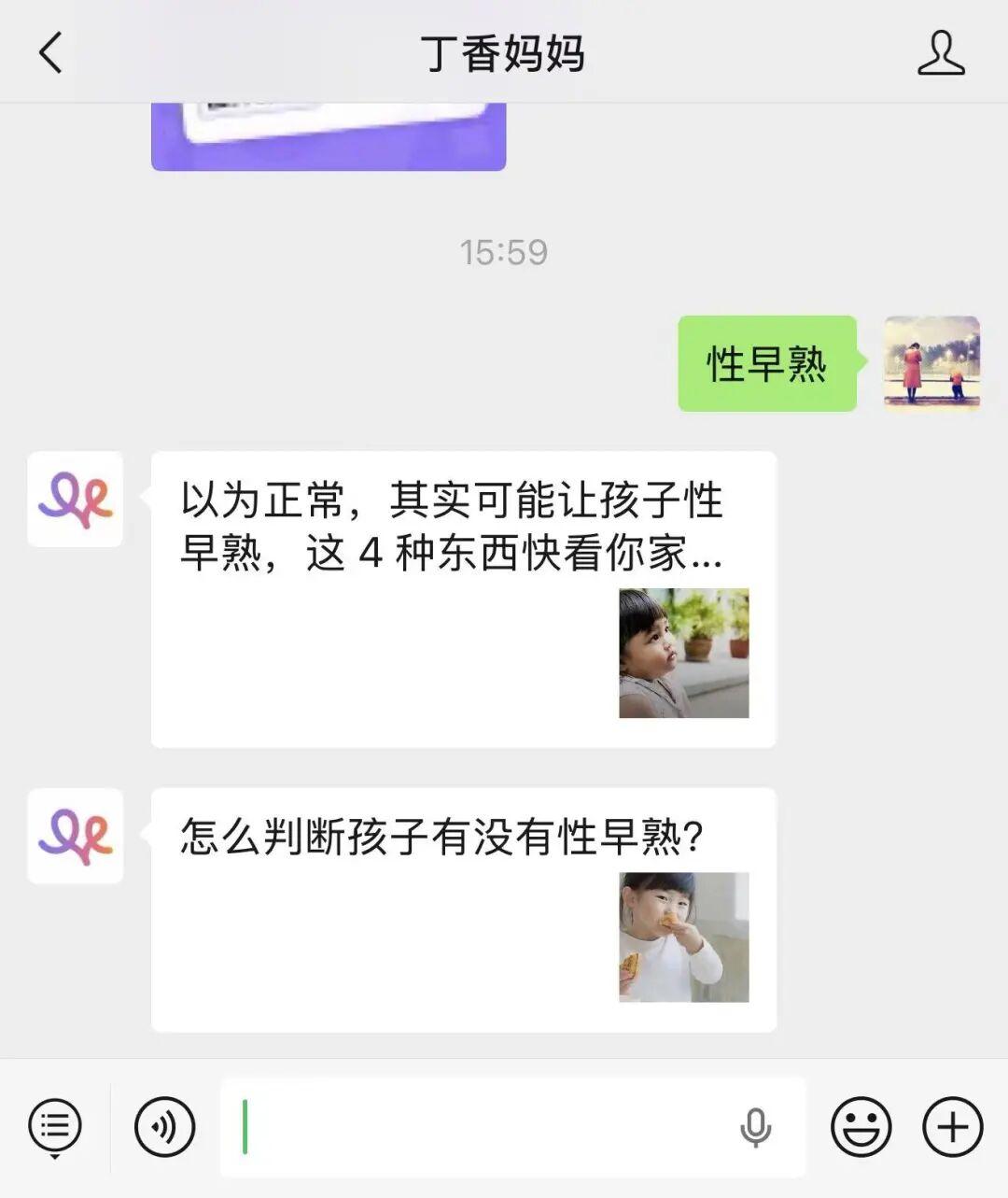The image size is (1008, 1198).
Task: Open the 丁香妈妈 account profile
Action: click(x=940, y=52)
